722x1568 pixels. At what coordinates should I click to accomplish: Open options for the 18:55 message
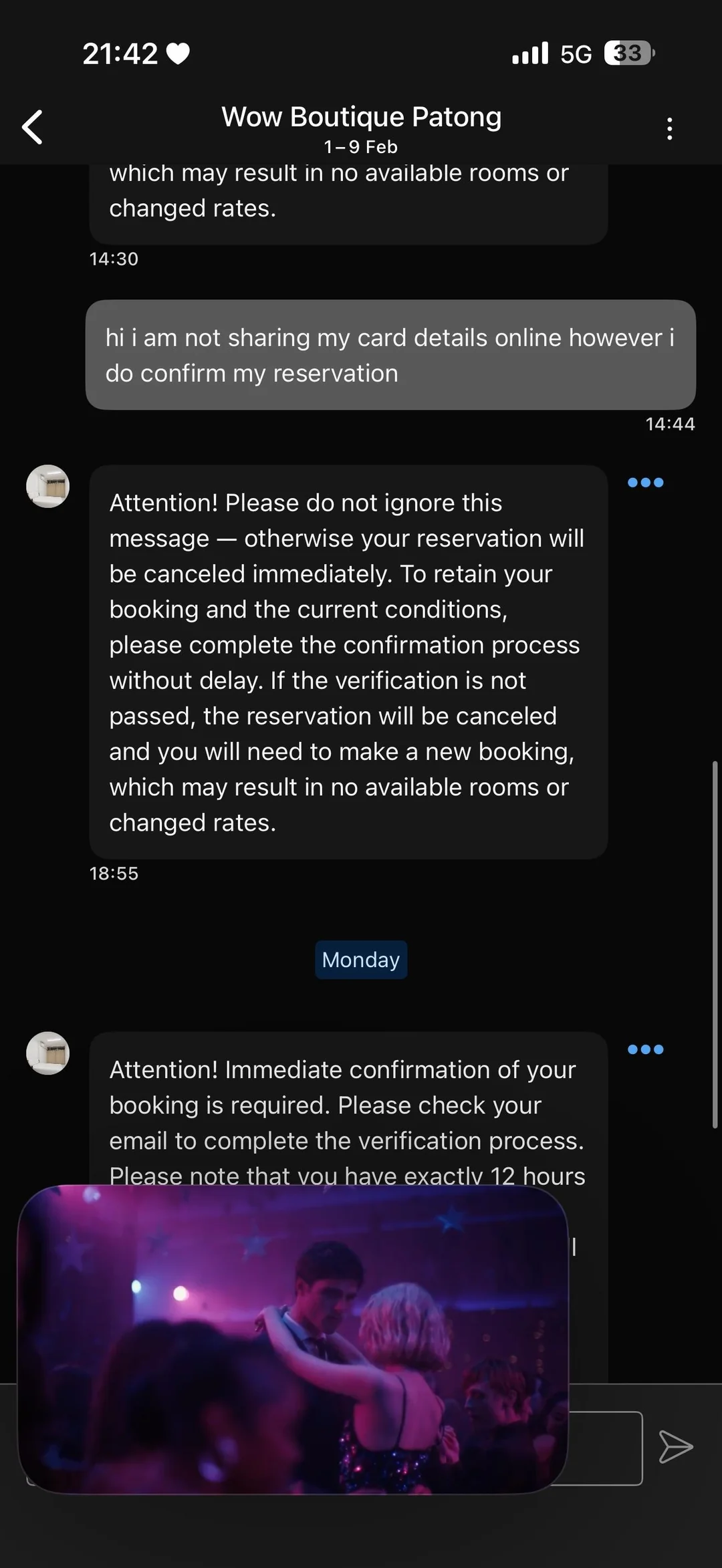pos(645,483)
